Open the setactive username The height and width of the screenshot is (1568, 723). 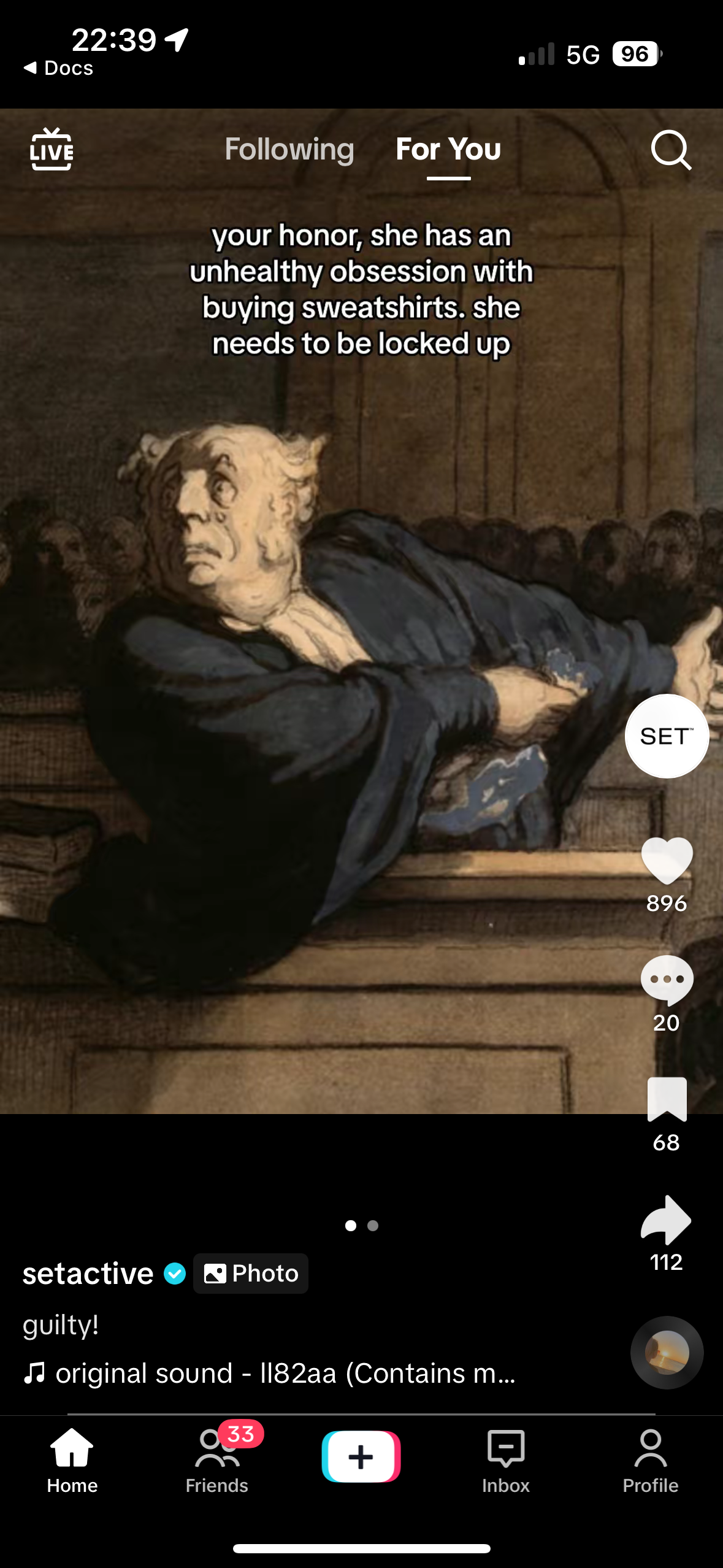88,1274
